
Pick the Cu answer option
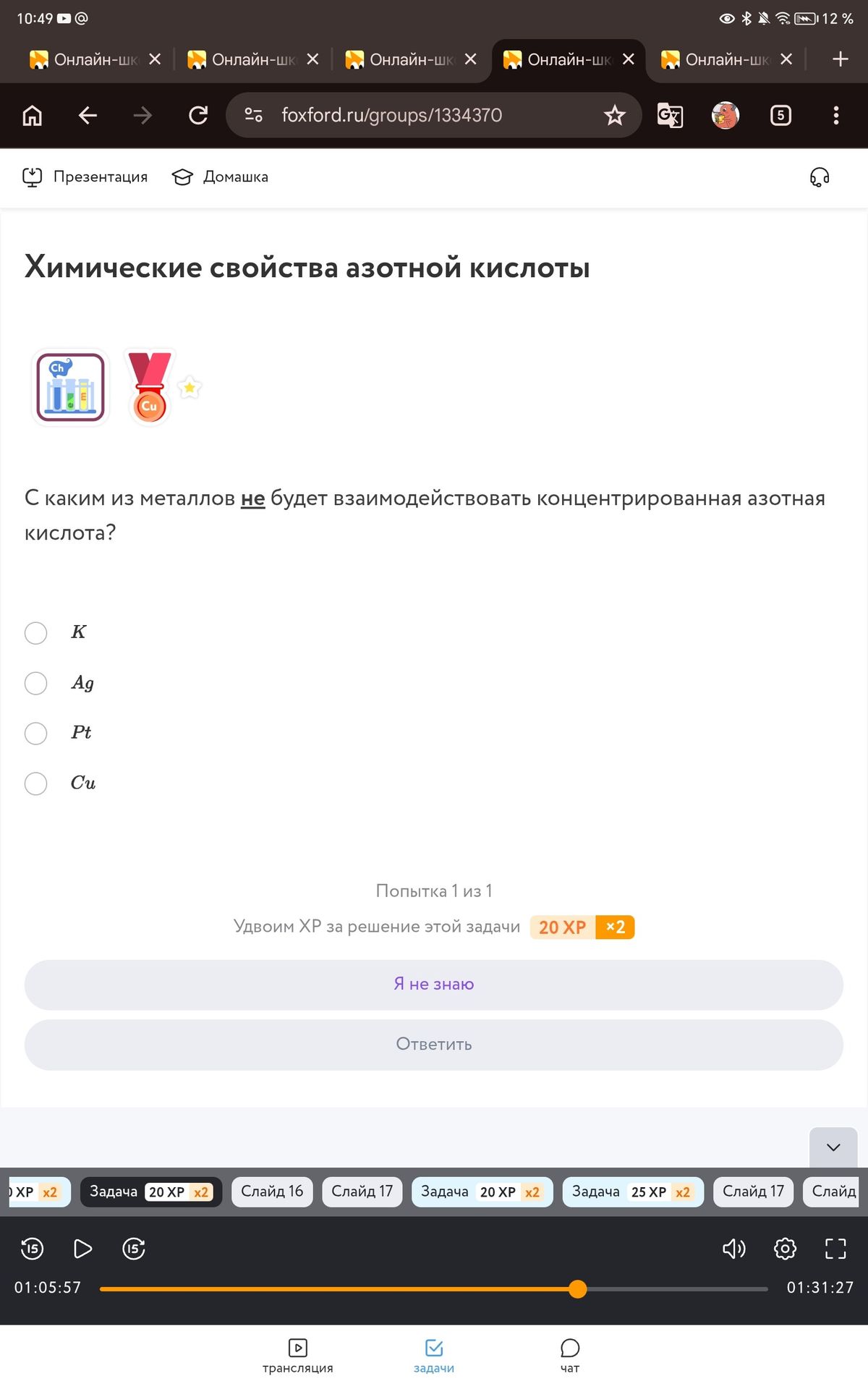(x=36, y=783)
